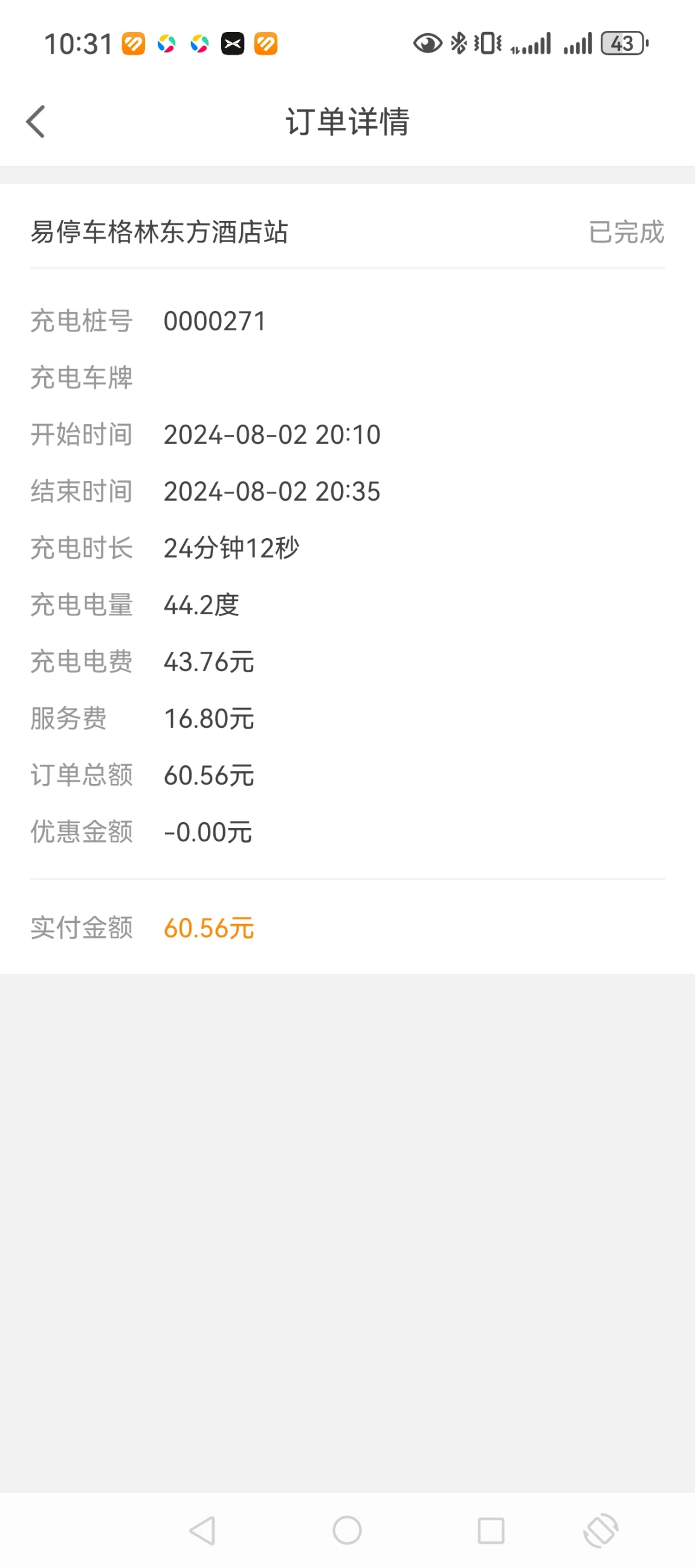Tap the system back navigation button

point(202,1531)
